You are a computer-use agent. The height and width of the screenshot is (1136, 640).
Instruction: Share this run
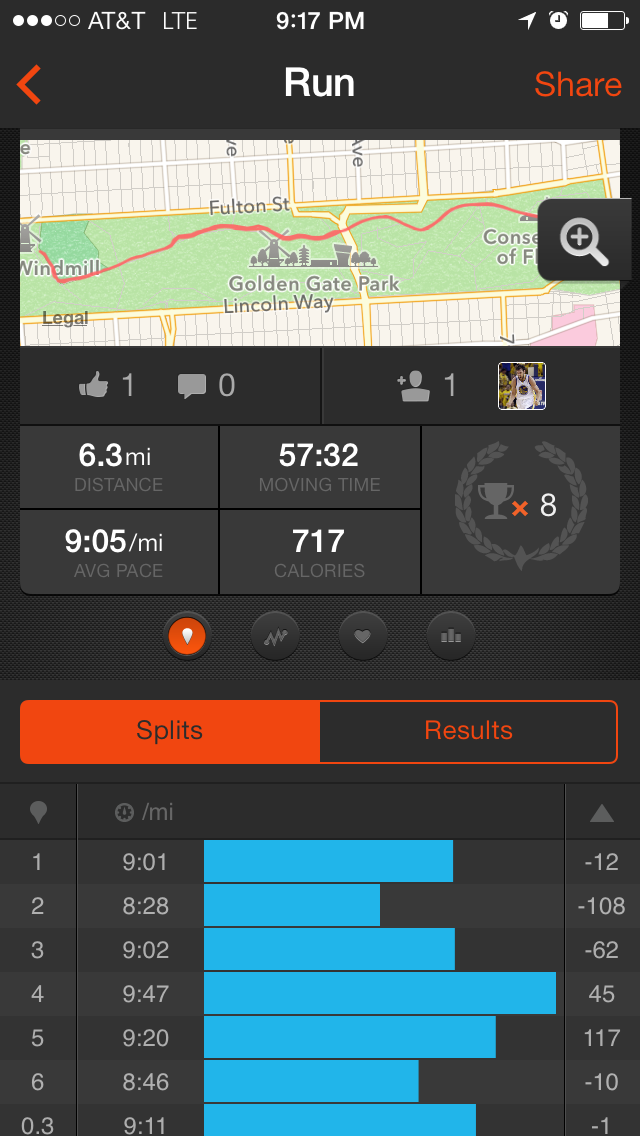[x=577, y=85]
